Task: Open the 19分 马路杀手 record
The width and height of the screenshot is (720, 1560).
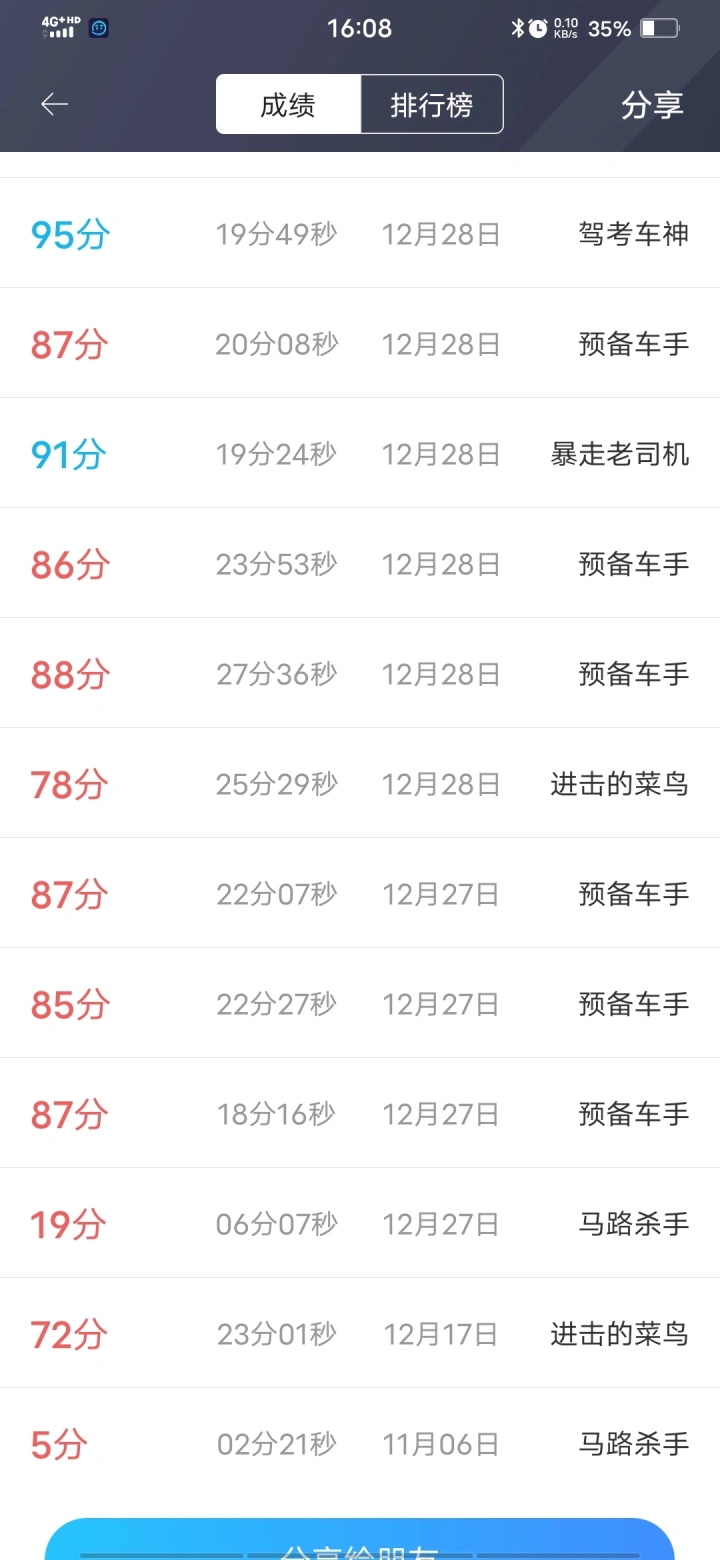Action: (360, 1224)
